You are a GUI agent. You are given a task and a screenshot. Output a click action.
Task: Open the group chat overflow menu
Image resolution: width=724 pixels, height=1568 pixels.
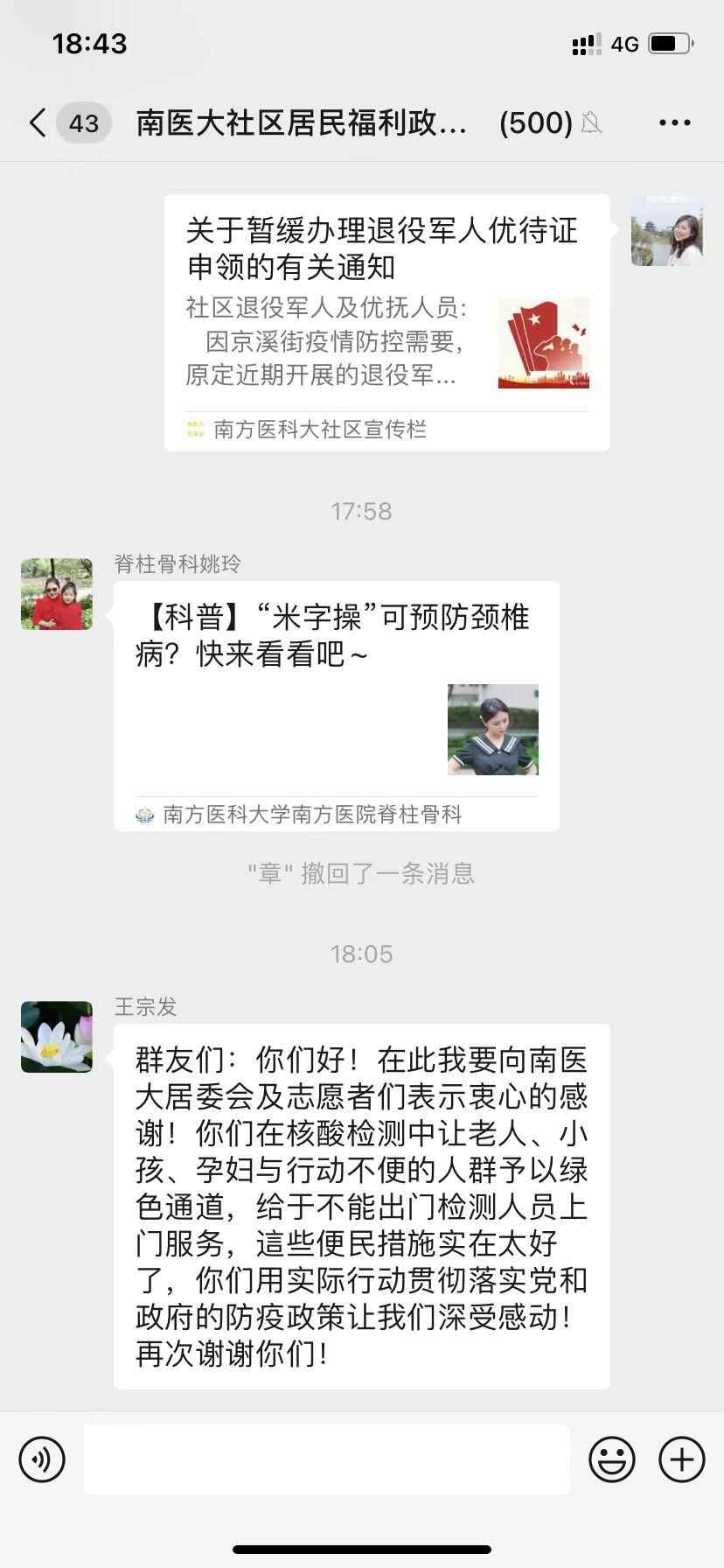(674, 123)
